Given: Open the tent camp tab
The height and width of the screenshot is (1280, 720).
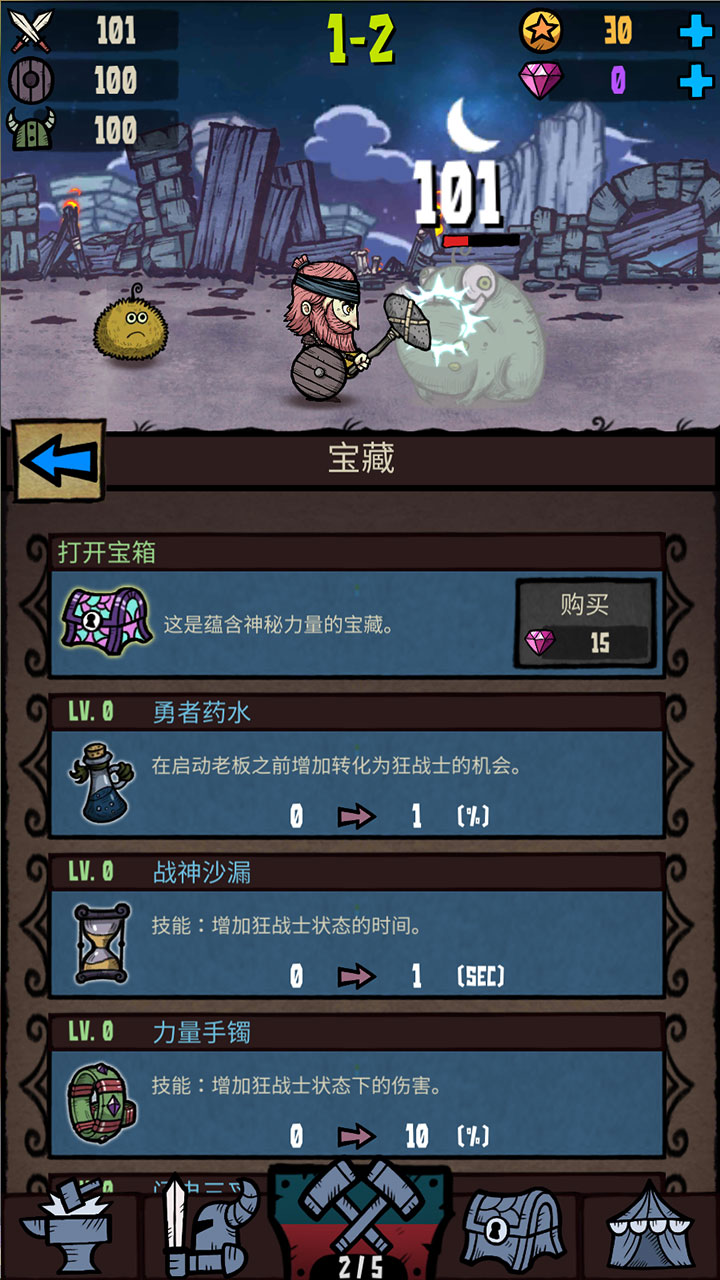Looking at the screenshot, I should tap(650, 1228).
